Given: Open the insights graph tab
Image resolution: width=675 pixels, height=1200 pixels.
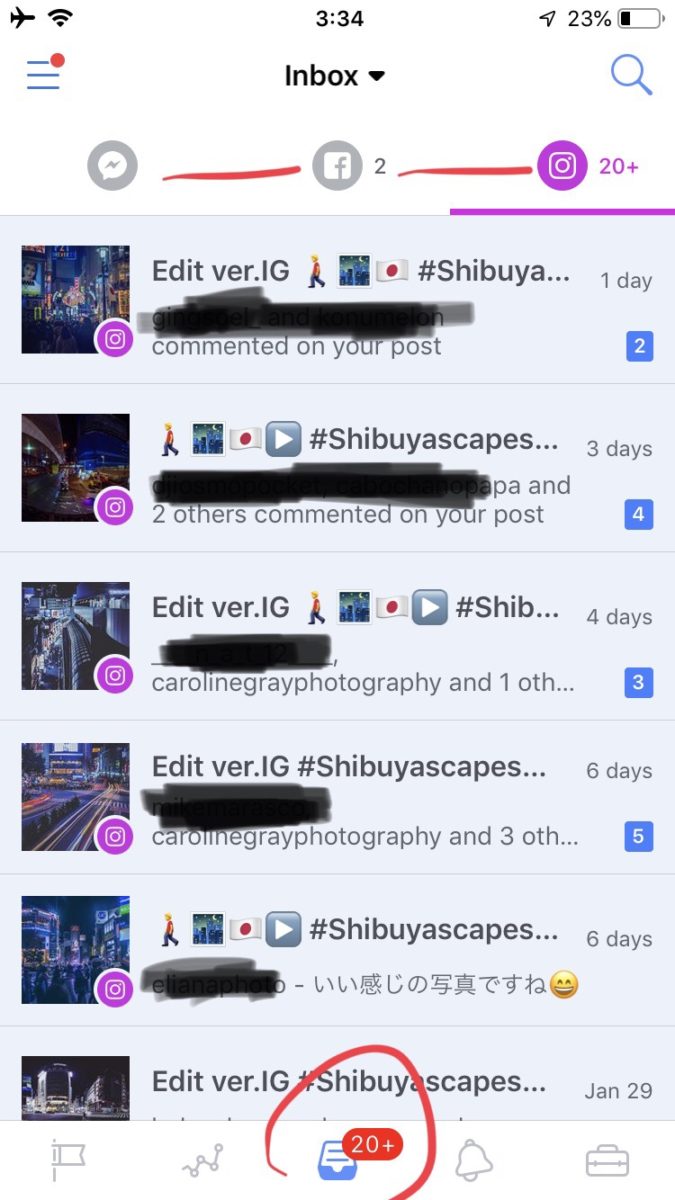Looking at the screenshot, I should 203,1162.
